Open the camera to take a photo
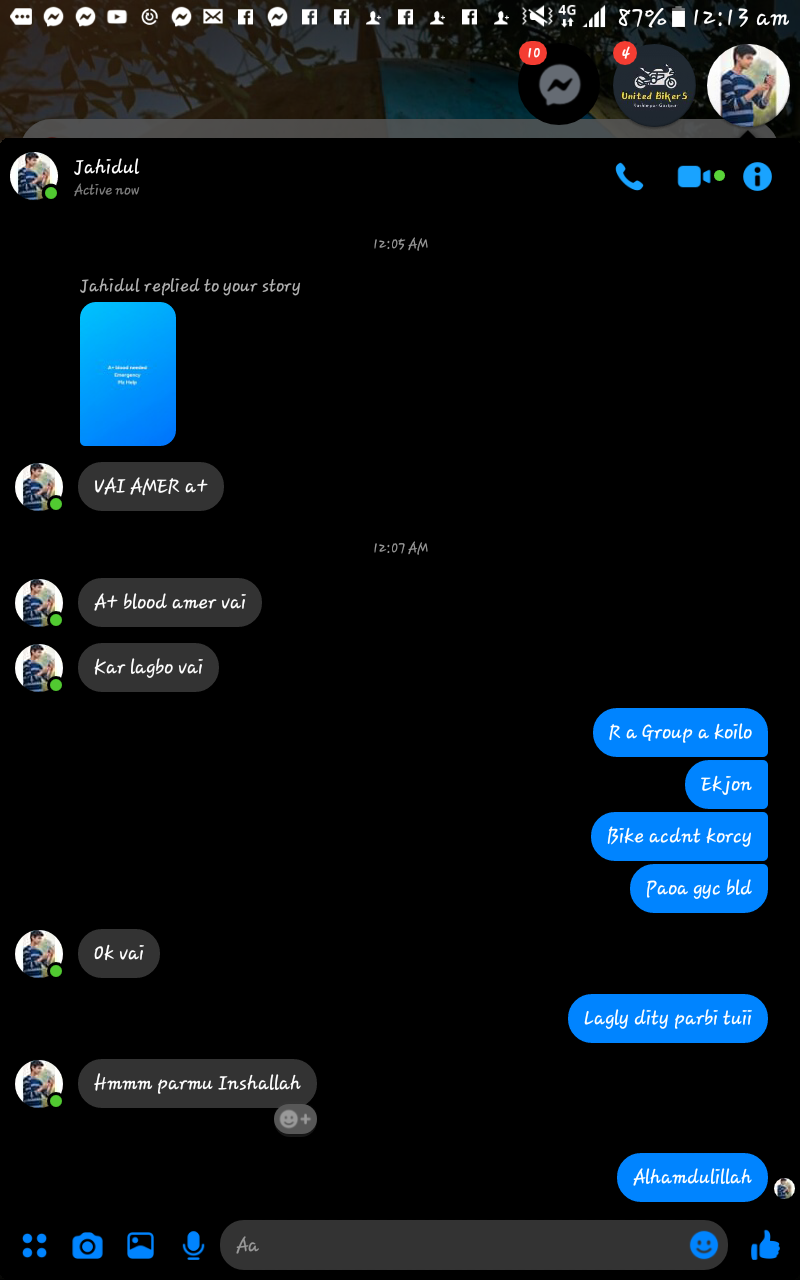Screen dimensions: 800x1280 pyautogui.click(x=88, y=1245)
